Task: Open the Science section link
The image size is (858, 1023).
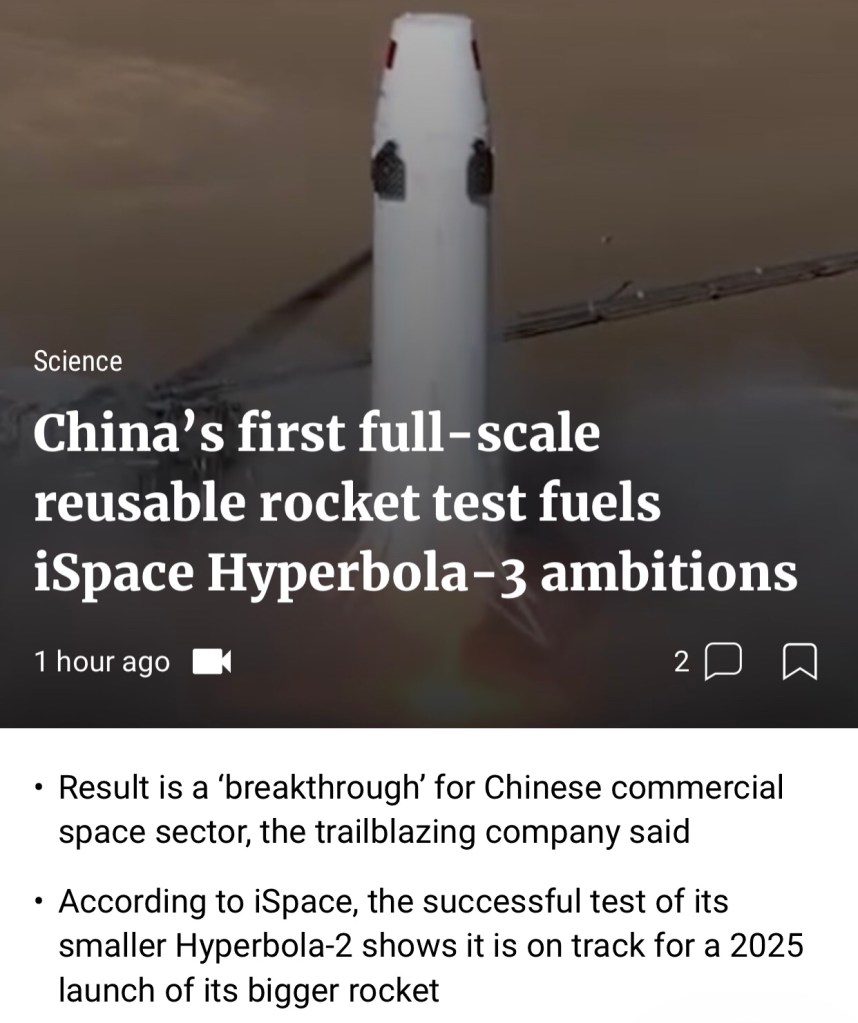Action: click(78, 361)
